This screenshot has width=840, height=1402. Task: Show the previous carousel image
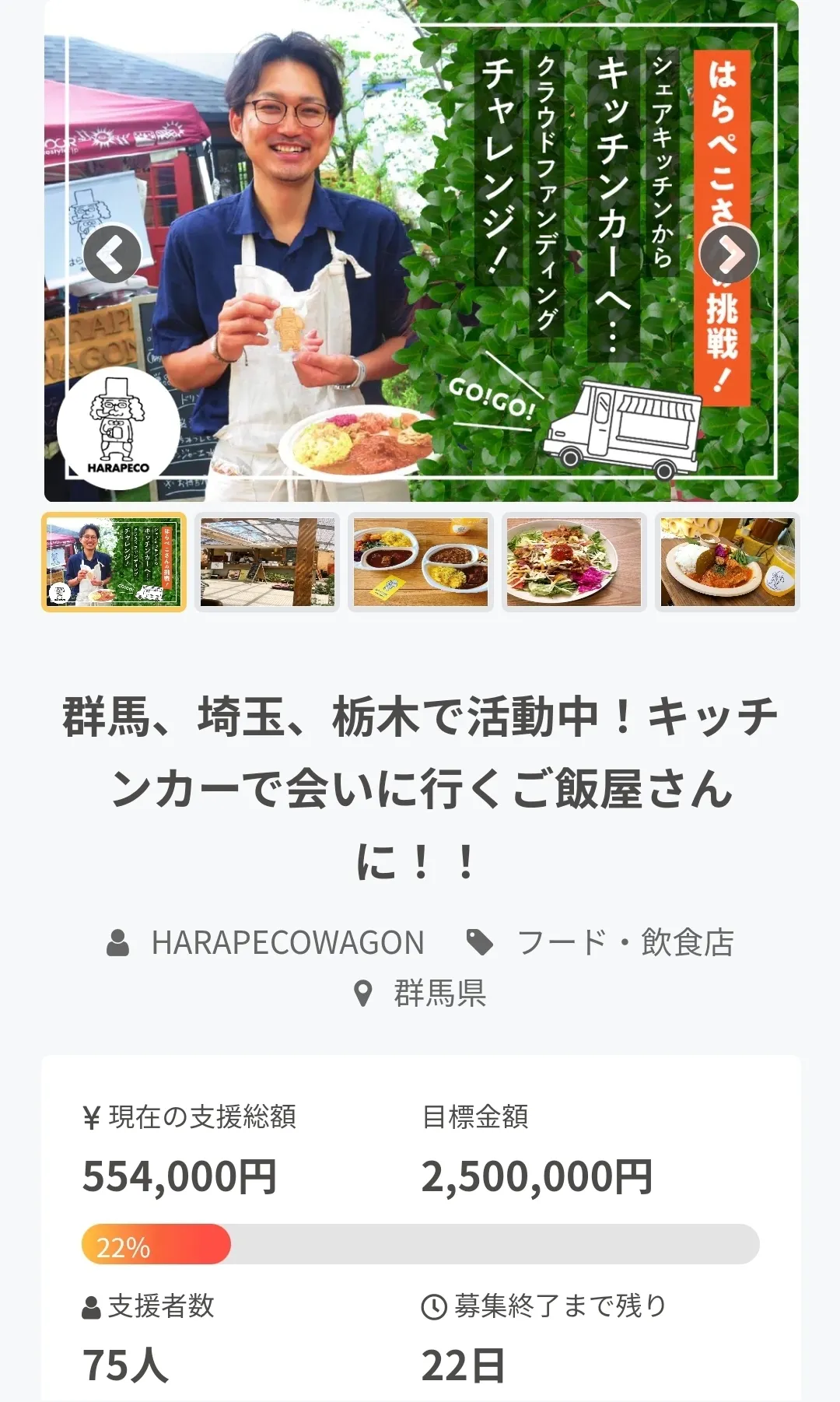pyautogui.click(x=113, y=254)
